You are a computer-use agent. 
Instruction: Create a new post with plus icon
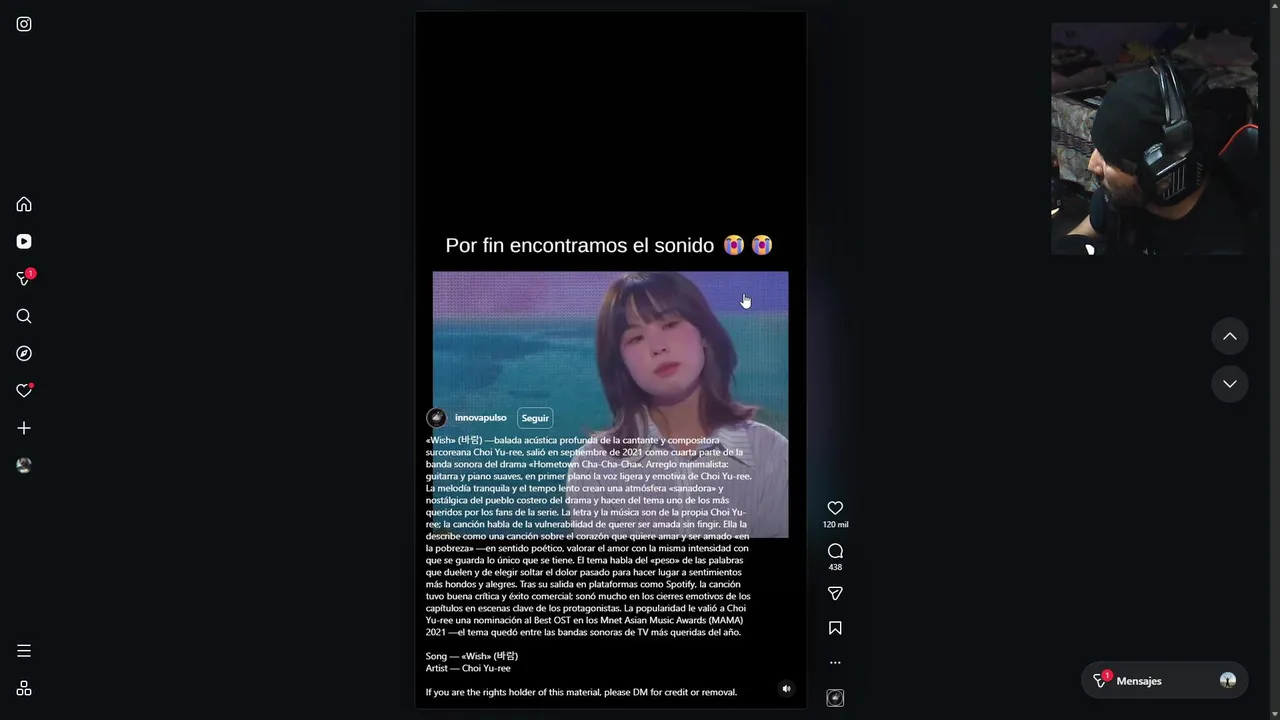click(x=24, y=428)
